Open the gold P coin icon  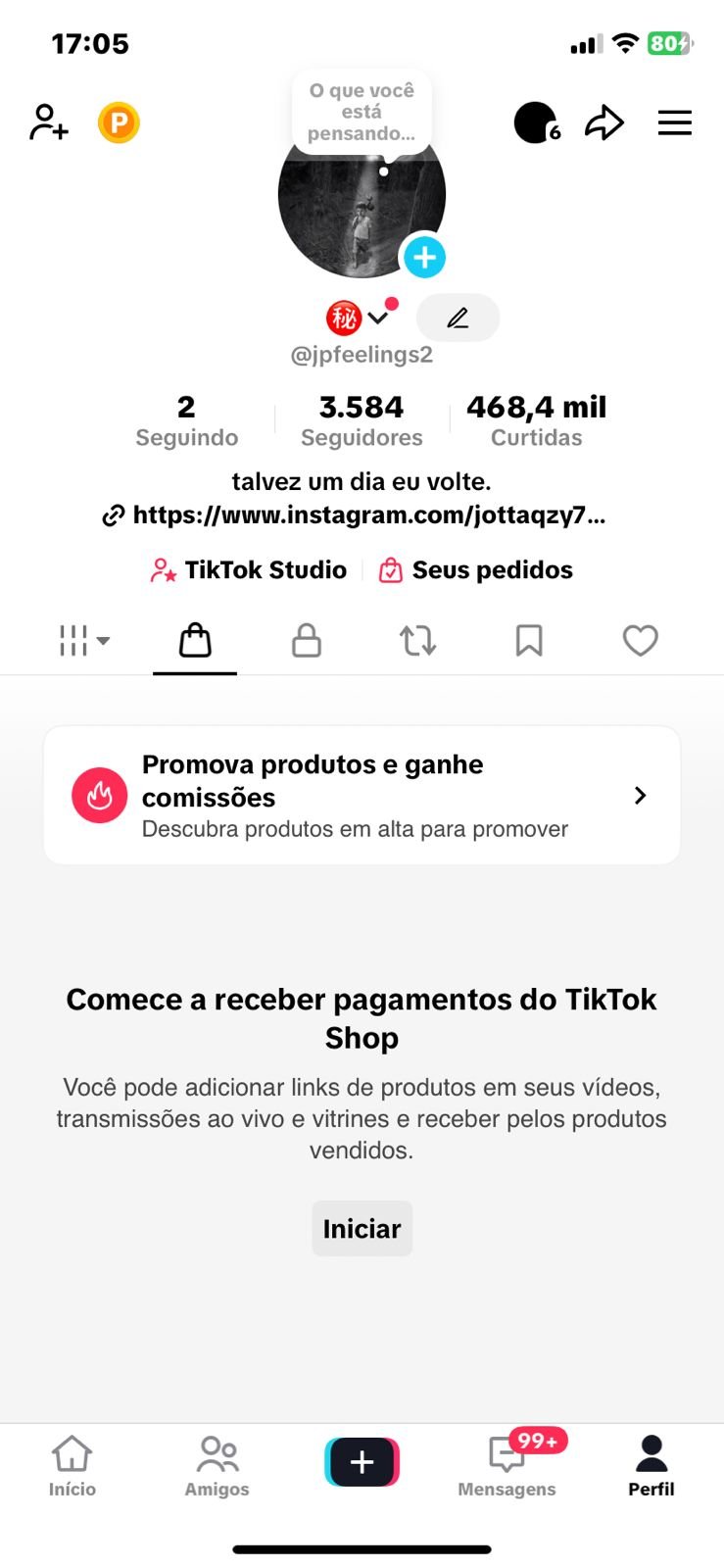pyautogui.click(x=119, y=123)
